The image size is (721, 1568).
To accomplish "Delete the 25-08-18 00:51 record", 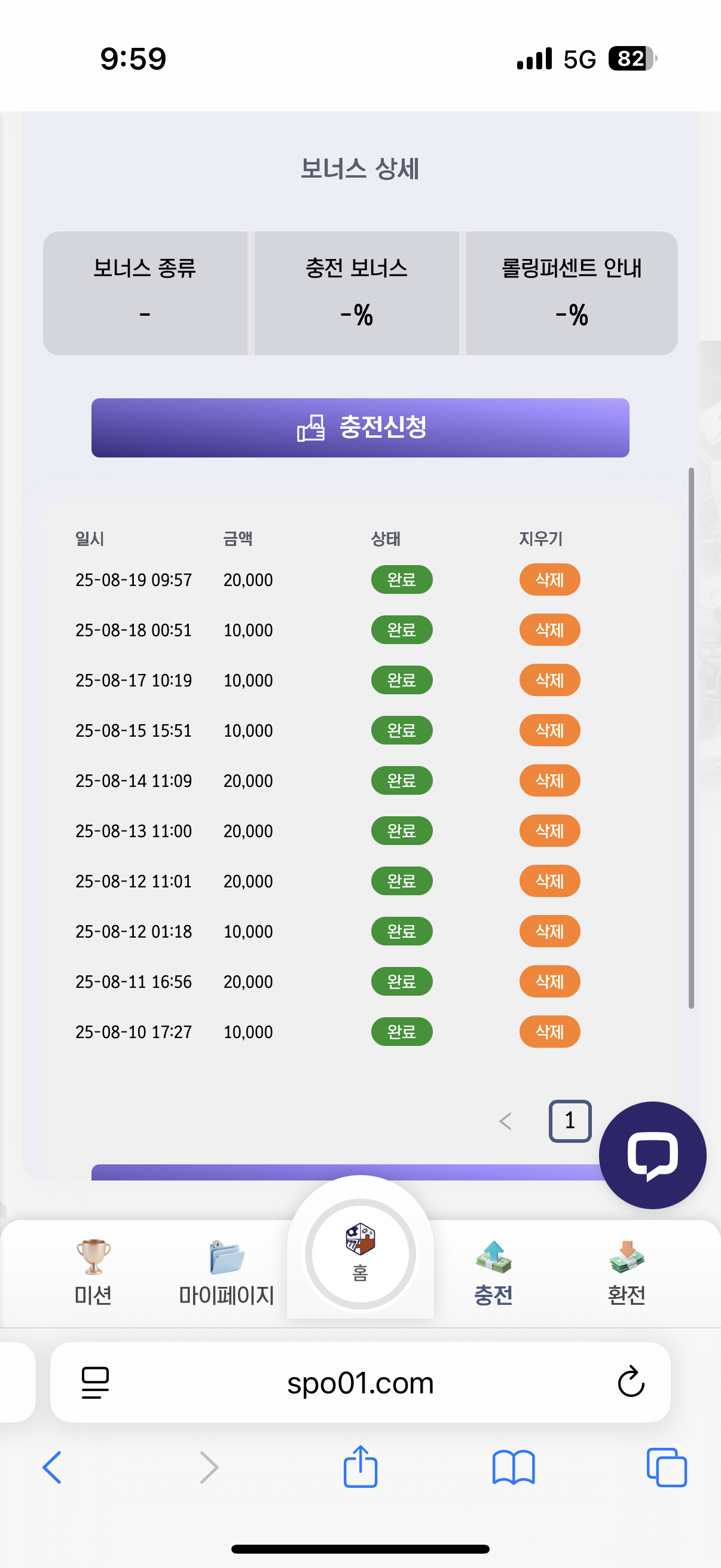I will click(549, 630).
